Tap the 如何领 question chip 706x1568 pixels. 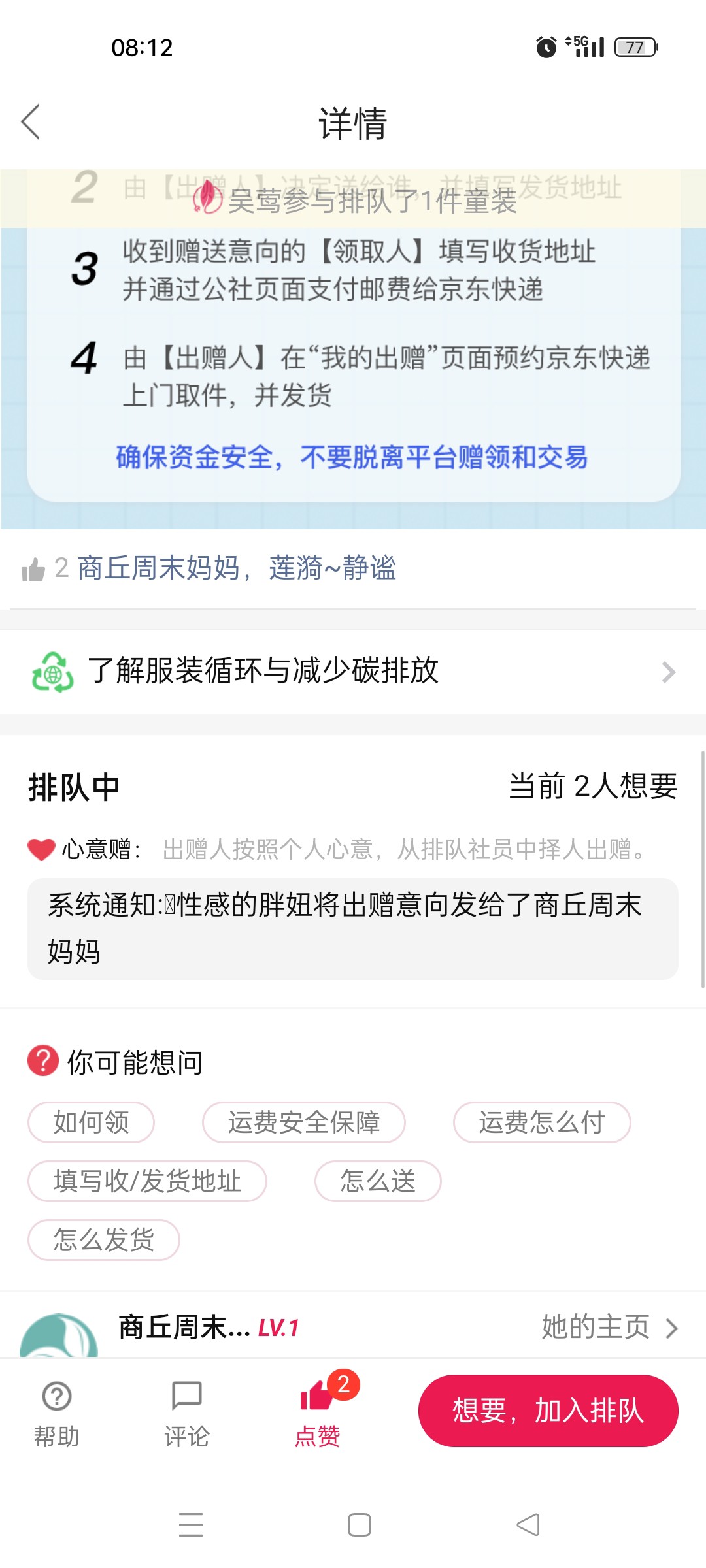(x=91, y=1122)
